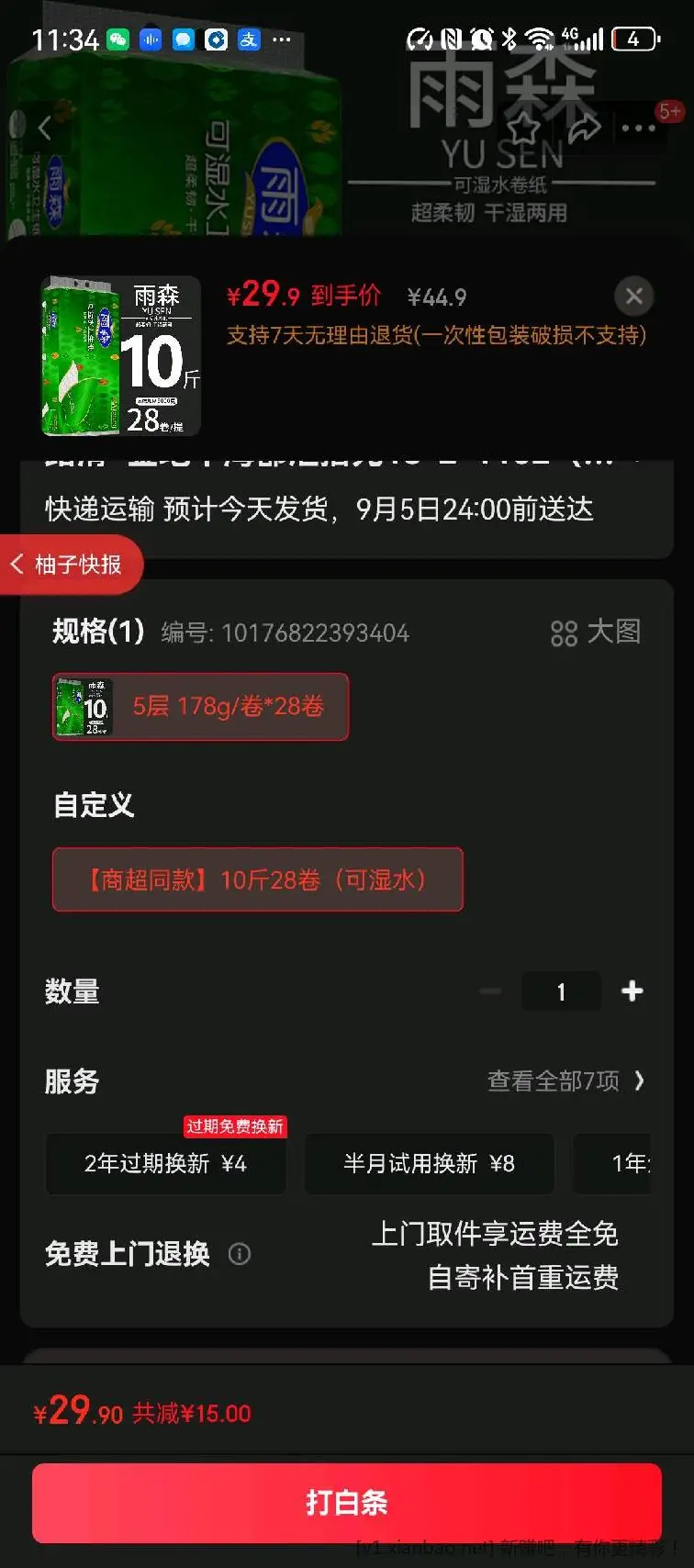Open 柚子快报 floating tab
694x1568 pixels.
[x=72, y=564]
